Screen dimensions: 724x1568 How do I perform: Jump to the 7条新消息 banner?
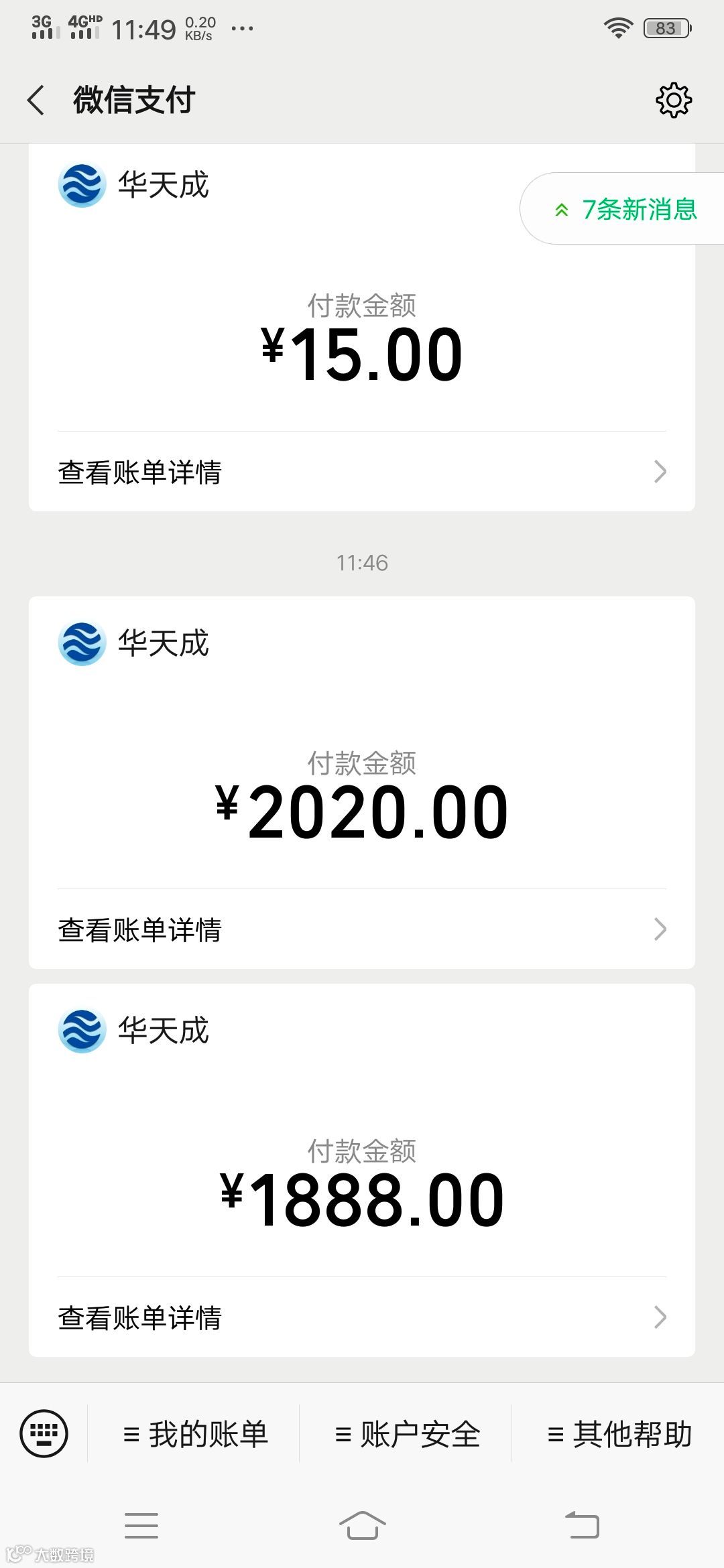click(625, 209)
